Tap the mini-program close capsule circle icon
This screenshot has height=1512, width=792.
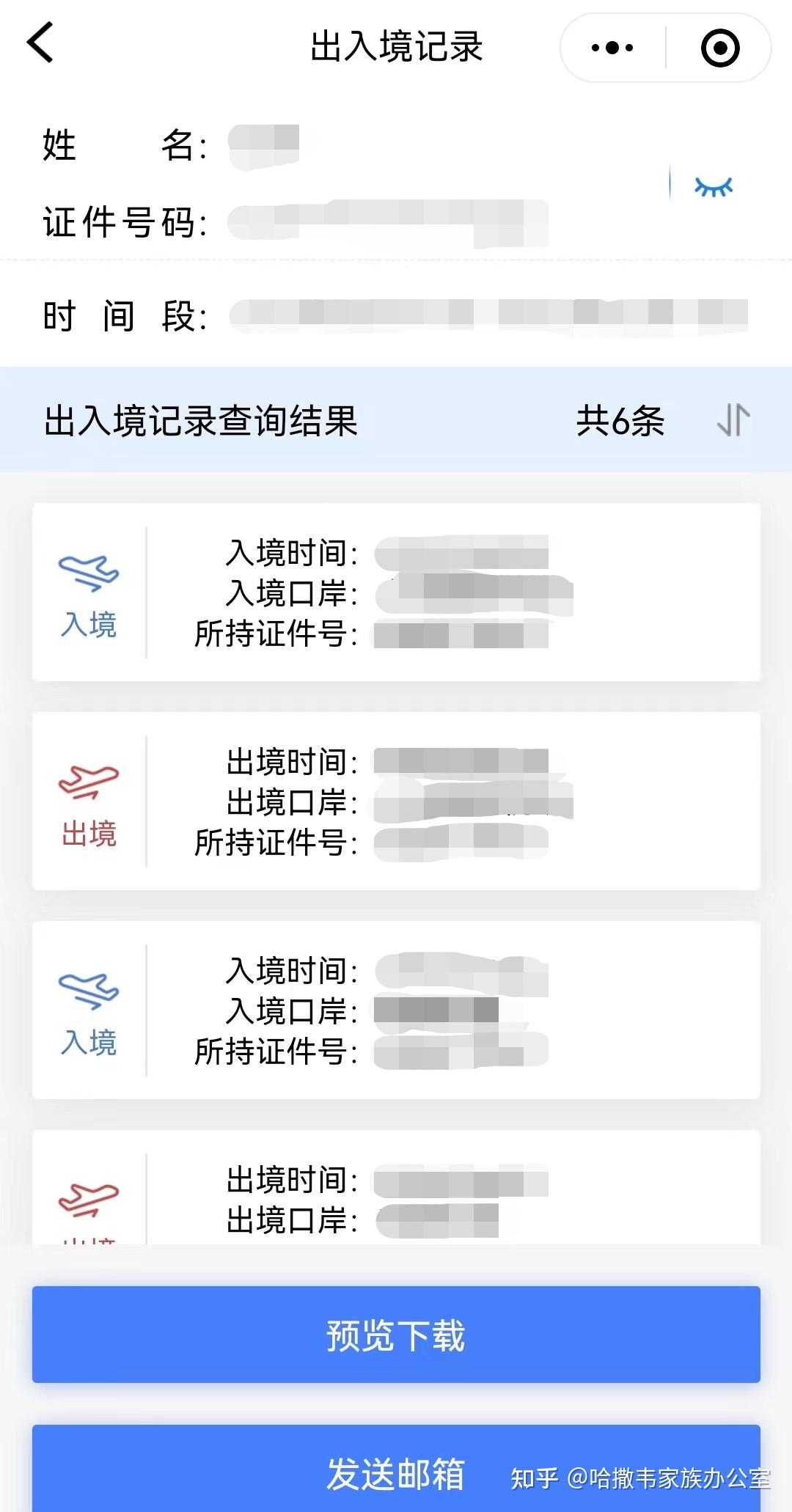pyautogui.click(x=720, y=47)
